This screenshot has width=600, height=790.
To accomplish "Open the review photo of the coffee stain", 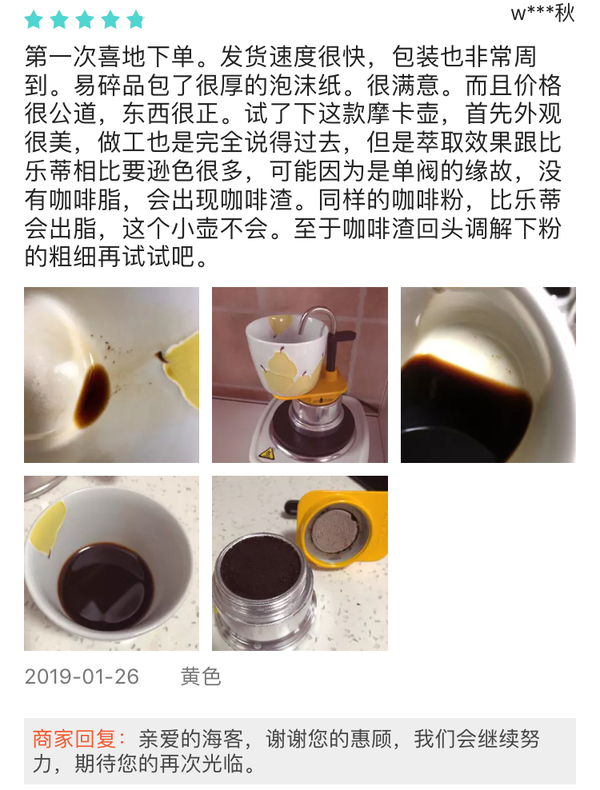I will tap(111, 375).
